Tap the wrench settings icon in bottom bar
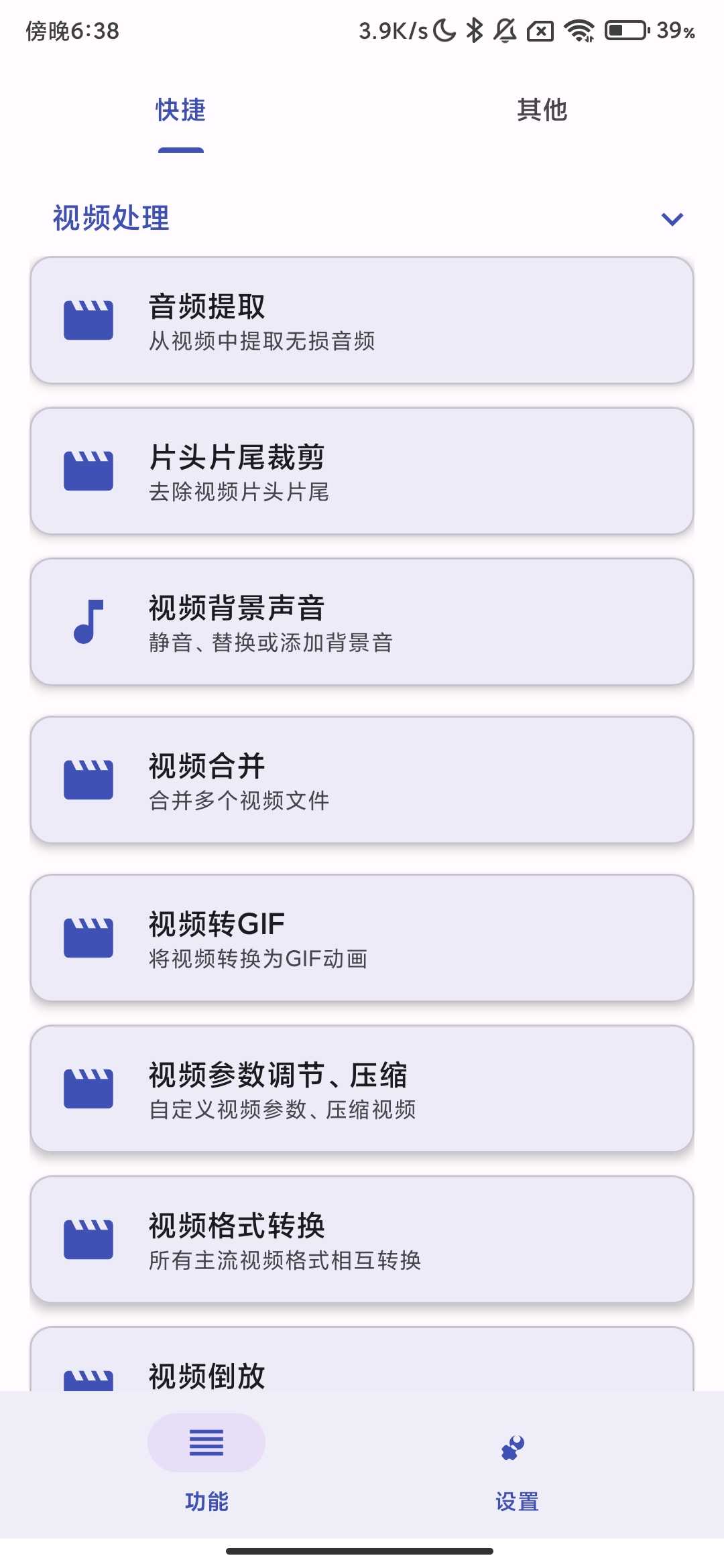 pos(514,1446)
